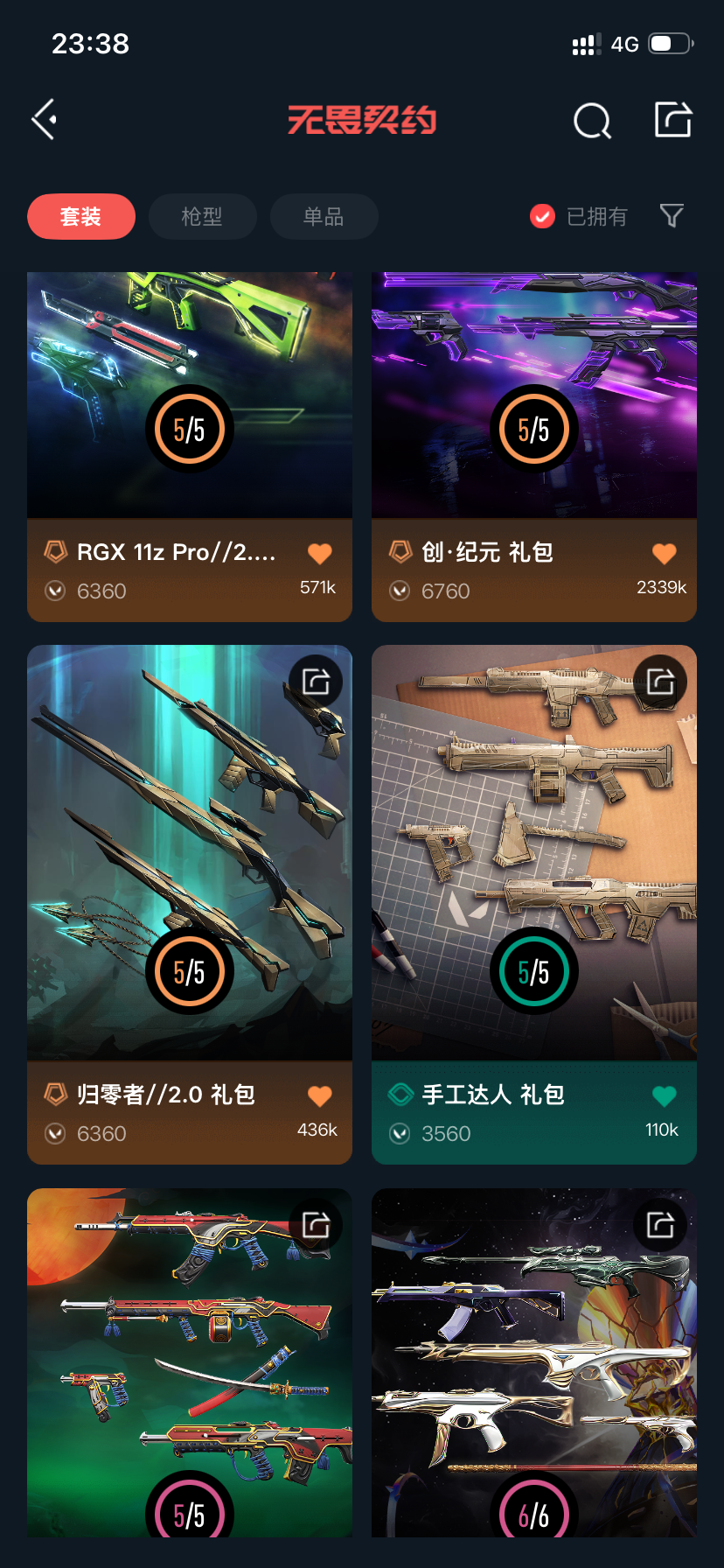Like the 创·纪元 礼包 bundle
Image resolution: width=724 pixels, height=1568 pixels.
point(665,553)
